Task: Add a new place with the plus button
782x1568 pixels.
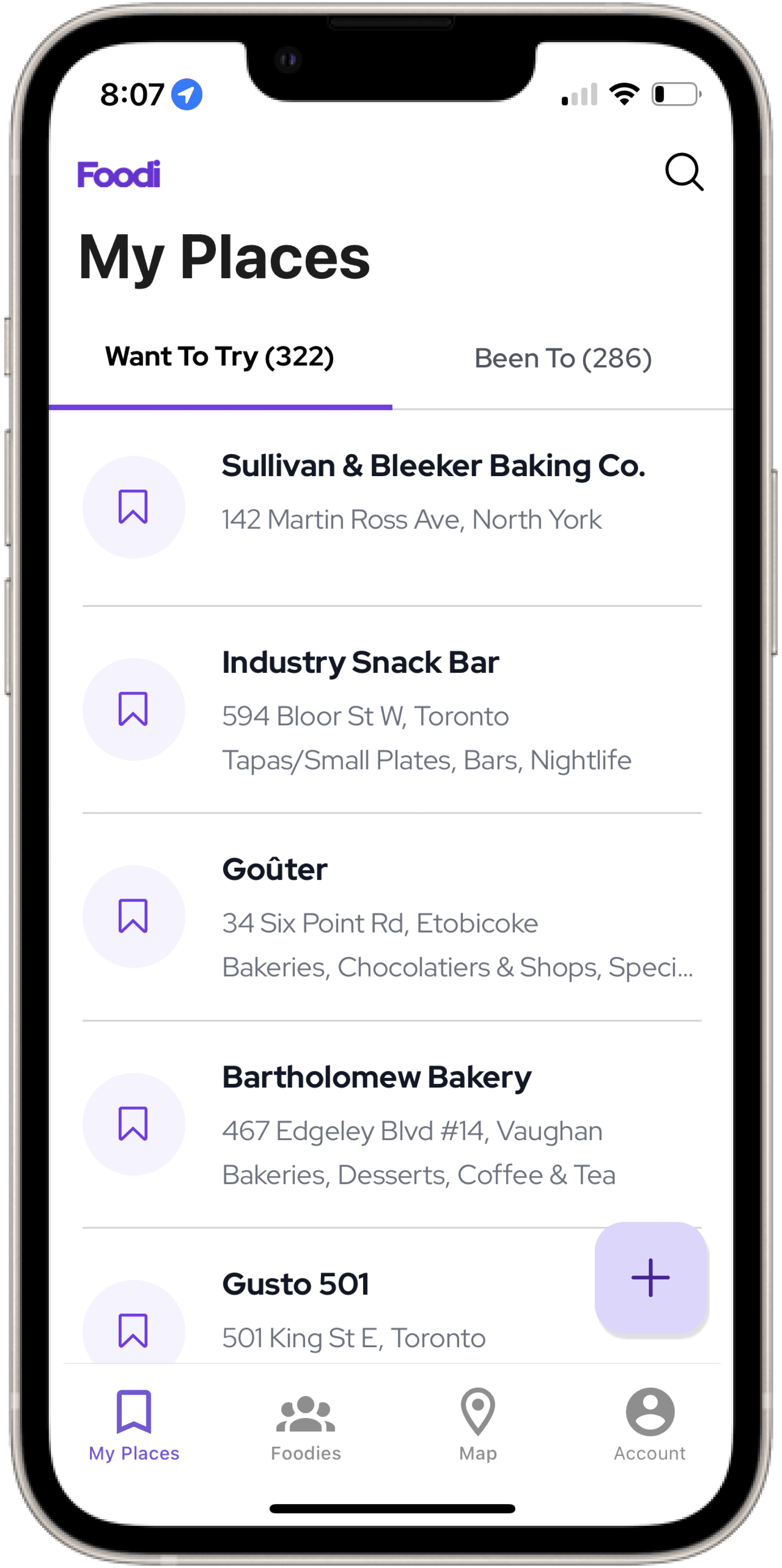Action: [650, 1278]
